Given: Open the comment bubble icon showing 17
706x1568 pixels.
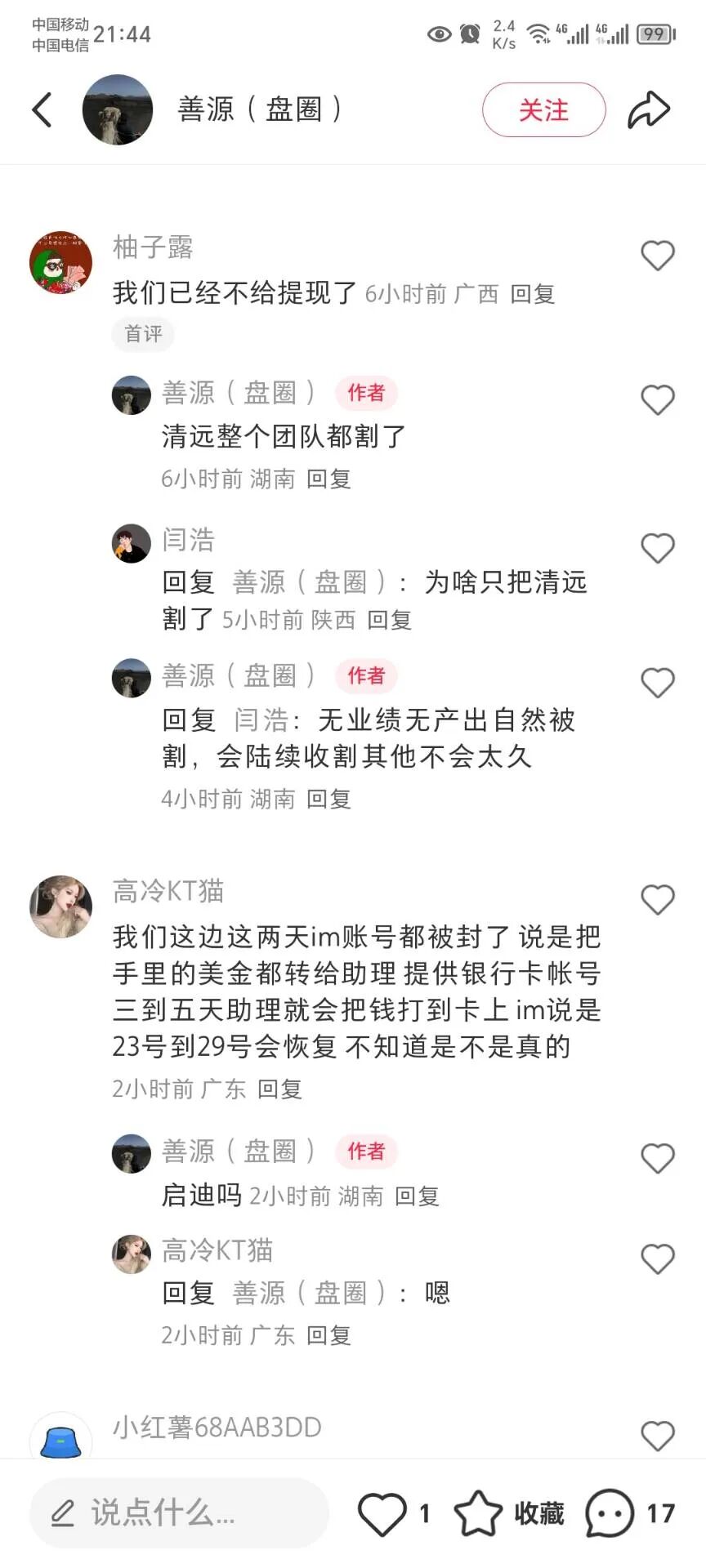Looking at the screenshot, I should tap(608, 1512).
